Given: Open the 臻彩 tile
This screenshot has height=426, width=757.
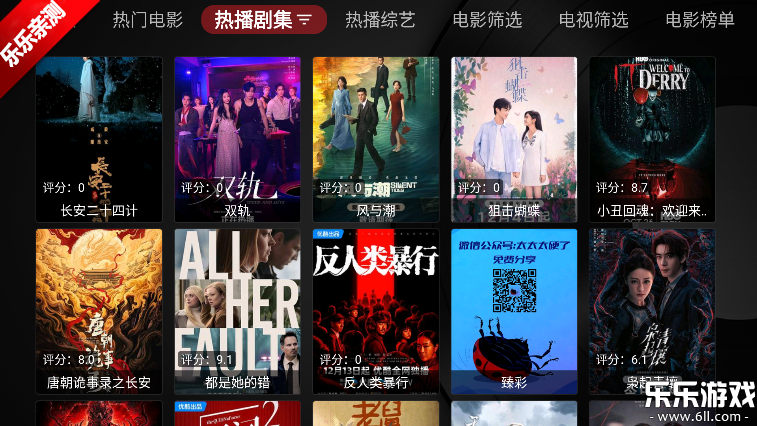Looking at the screenshot, I should (x=514, y=310).
